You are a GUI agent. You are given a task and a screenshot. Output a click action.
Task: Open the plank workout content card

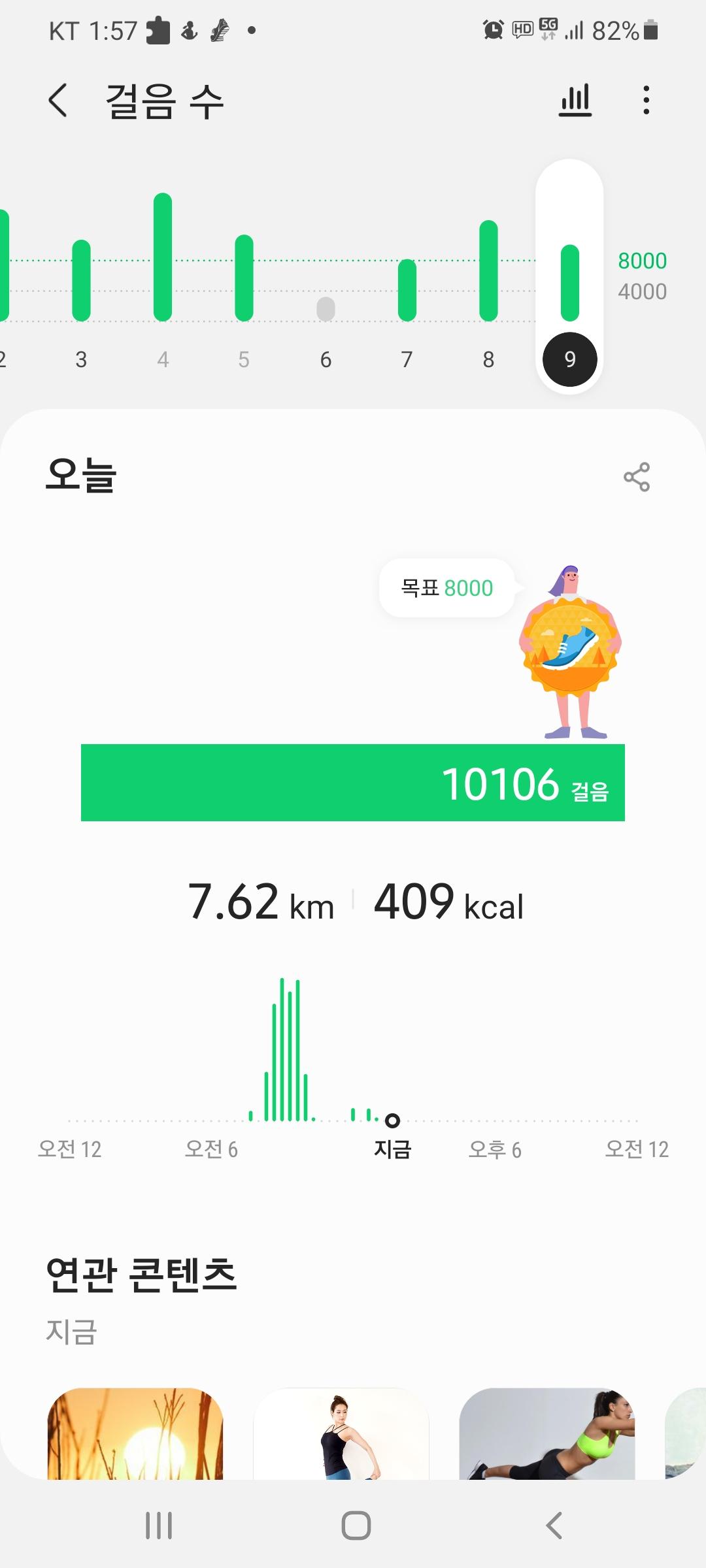(x=547, y=1433)
